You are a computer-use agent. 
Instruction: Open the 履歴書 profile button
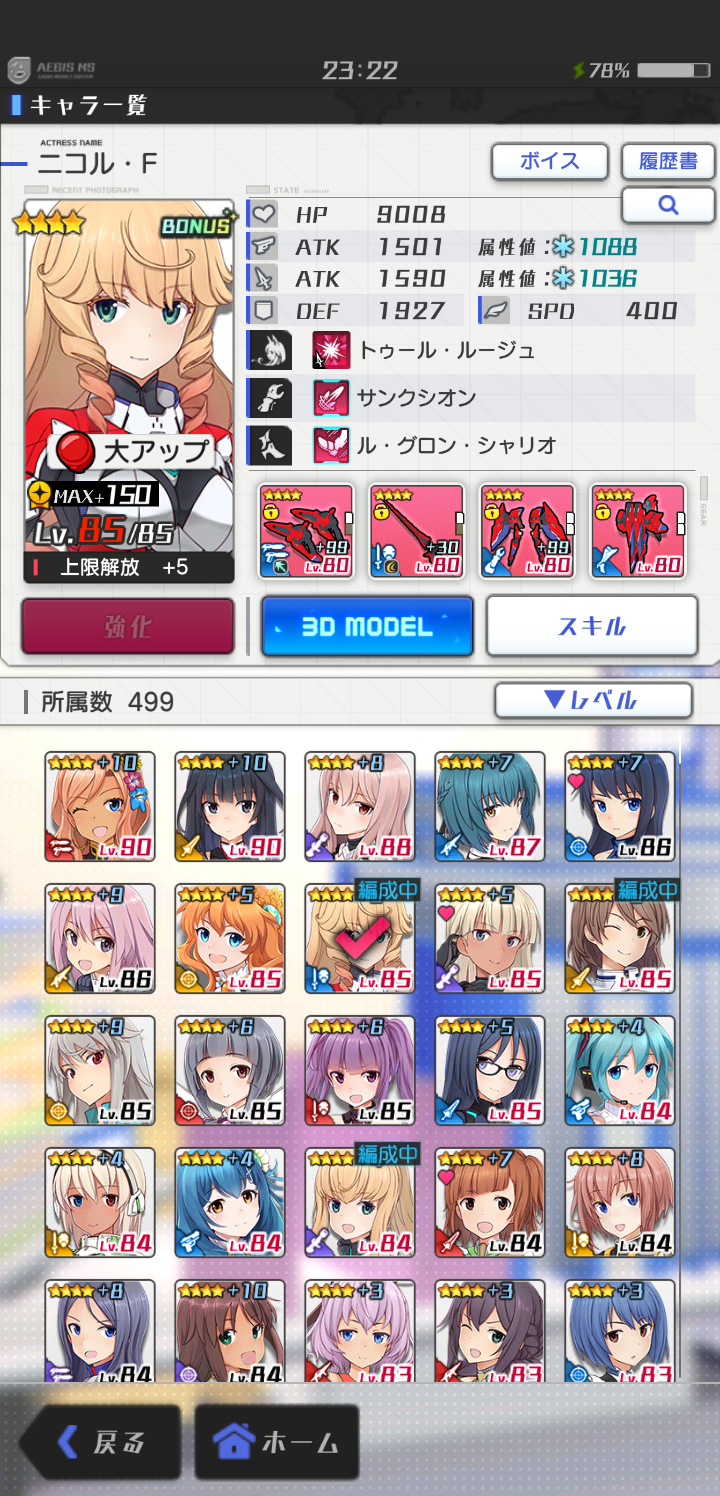pyautogui.click(x=668, y=161)
